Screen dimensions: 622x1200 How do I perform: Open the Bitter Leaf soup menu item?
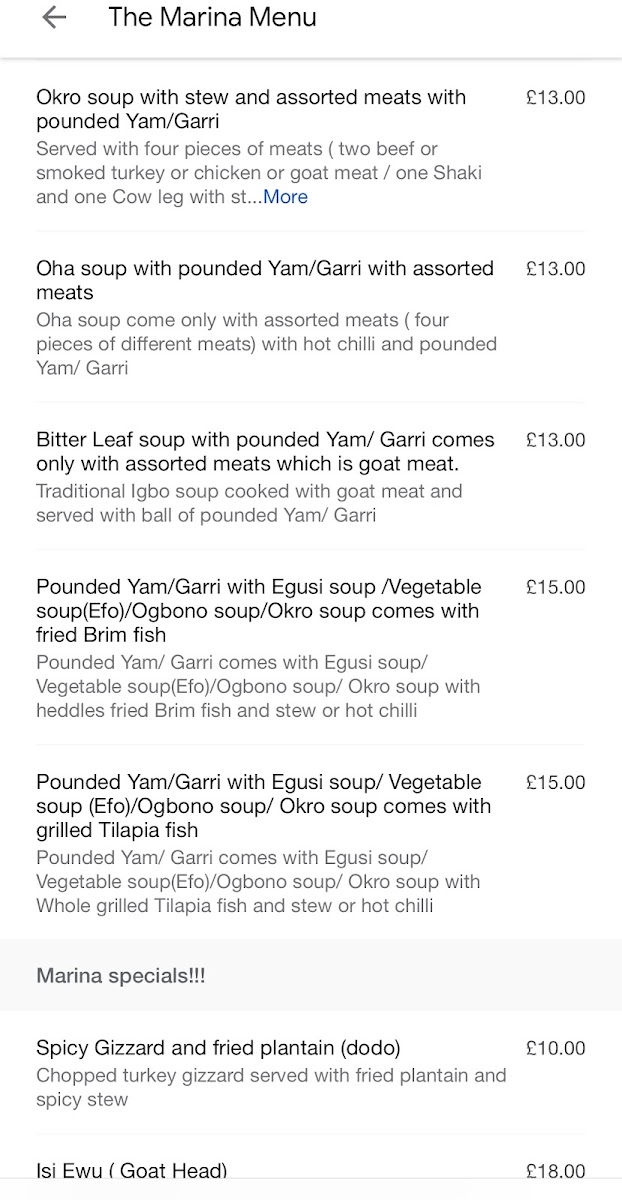311,476
